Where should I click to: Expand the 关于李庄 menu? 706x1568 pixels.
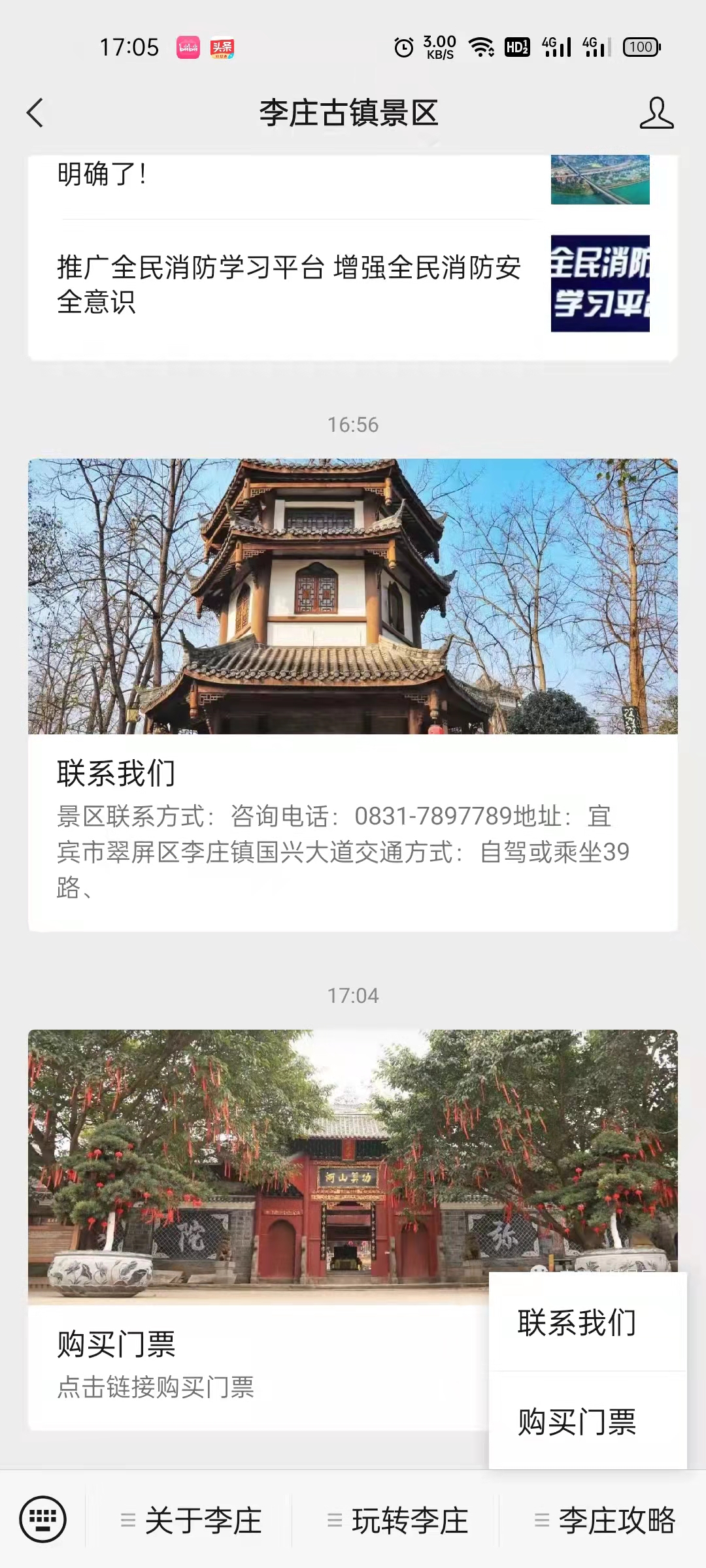point(190,1520)
